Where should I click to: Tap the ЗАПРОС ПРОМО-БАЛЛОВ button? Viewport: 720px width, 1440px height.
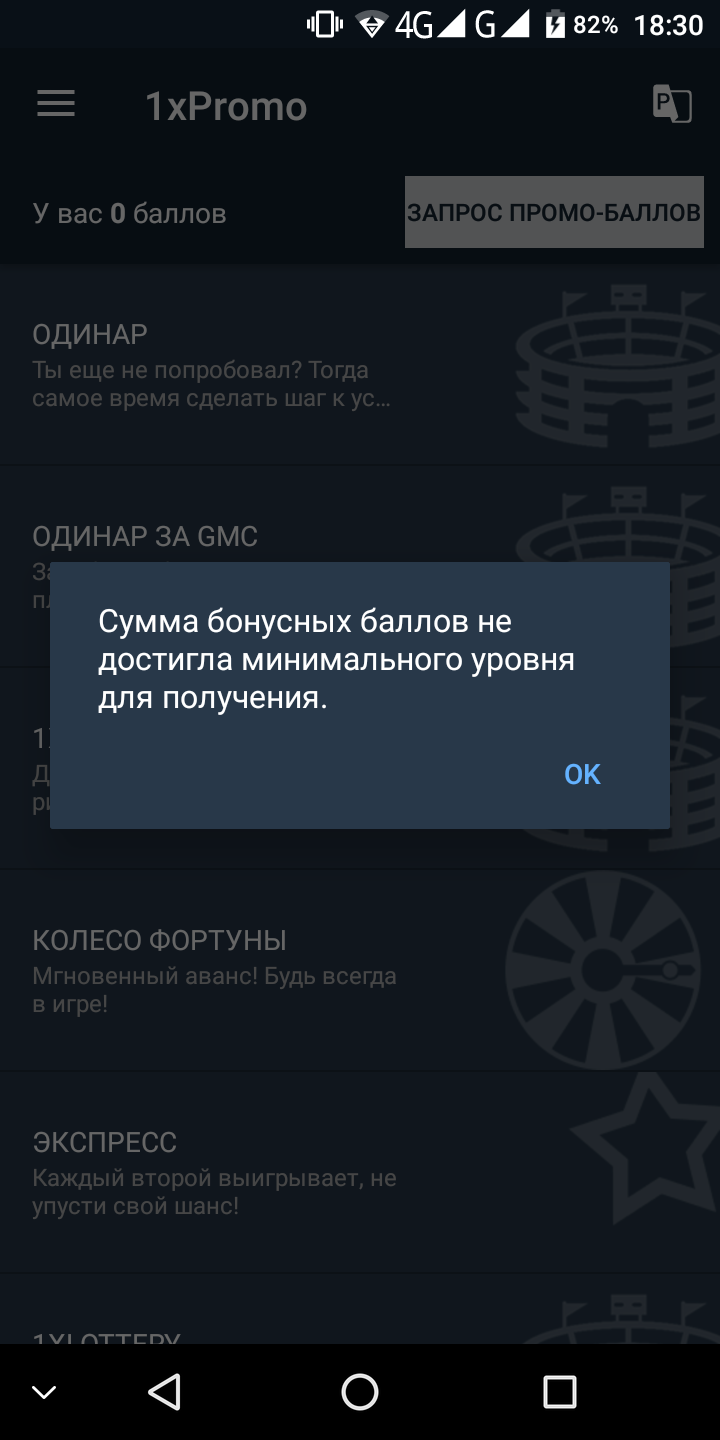click(x=554, y=212)
